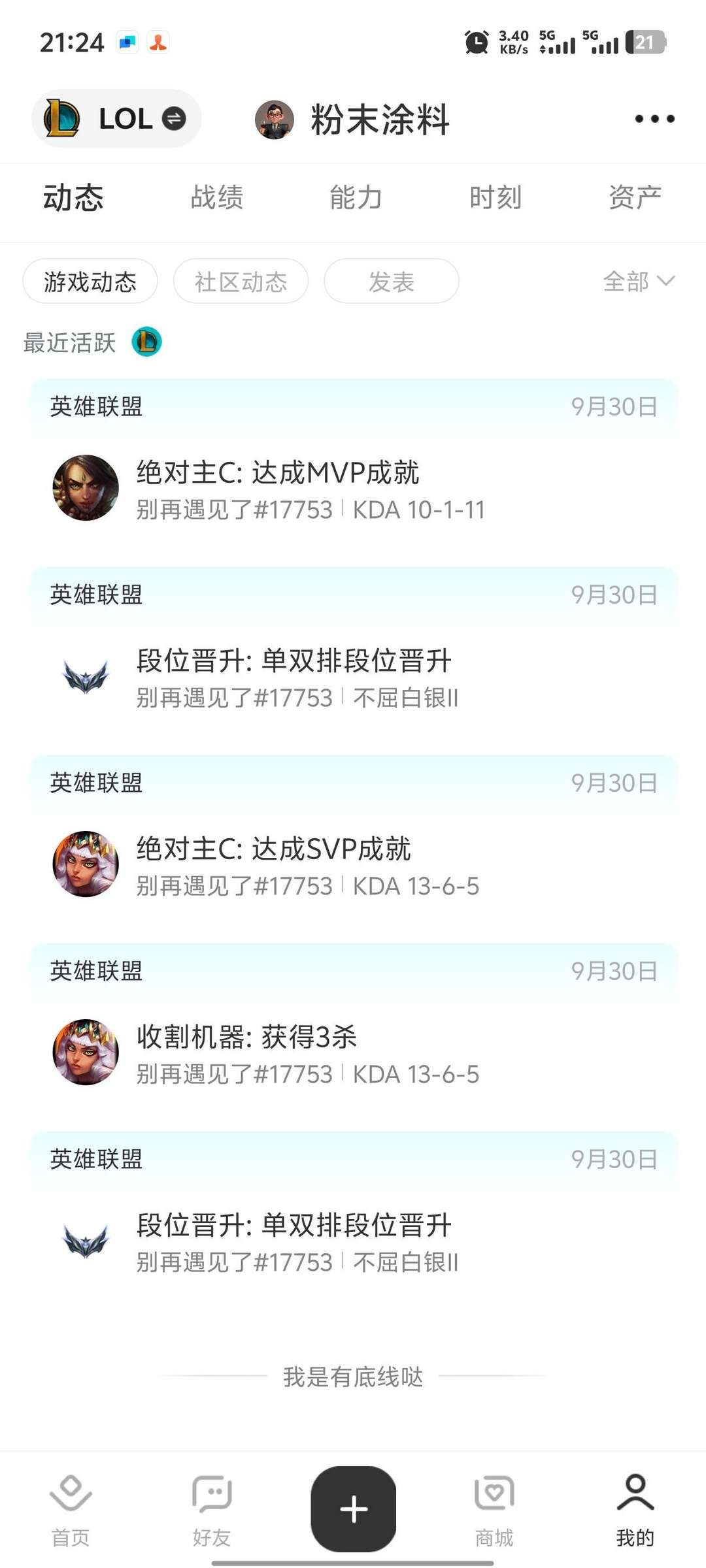
Task: Open the 时刻 tab
Action: 496,197
